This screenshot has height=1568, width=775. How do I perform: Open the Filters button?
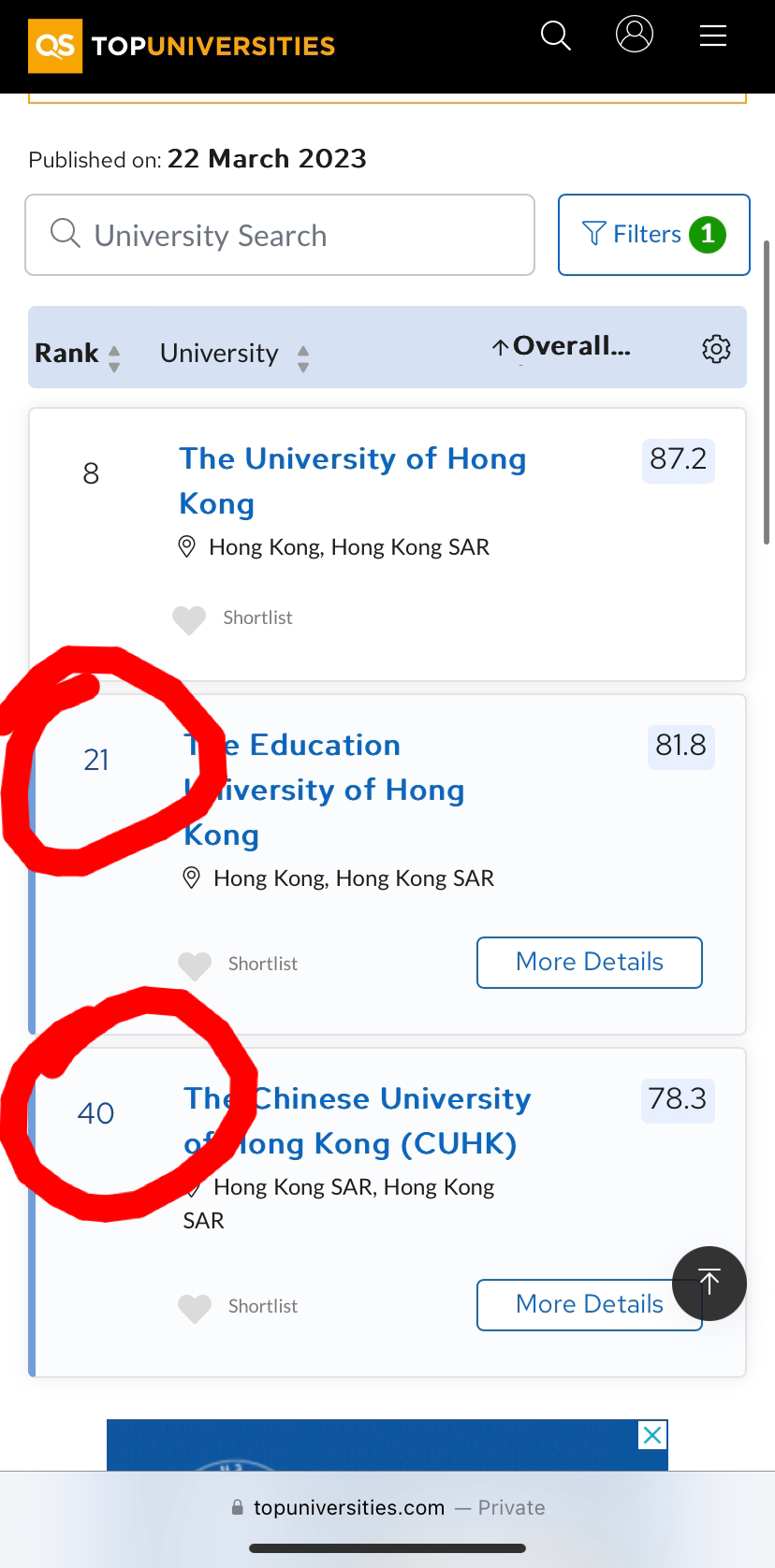(x=654, y=235)
